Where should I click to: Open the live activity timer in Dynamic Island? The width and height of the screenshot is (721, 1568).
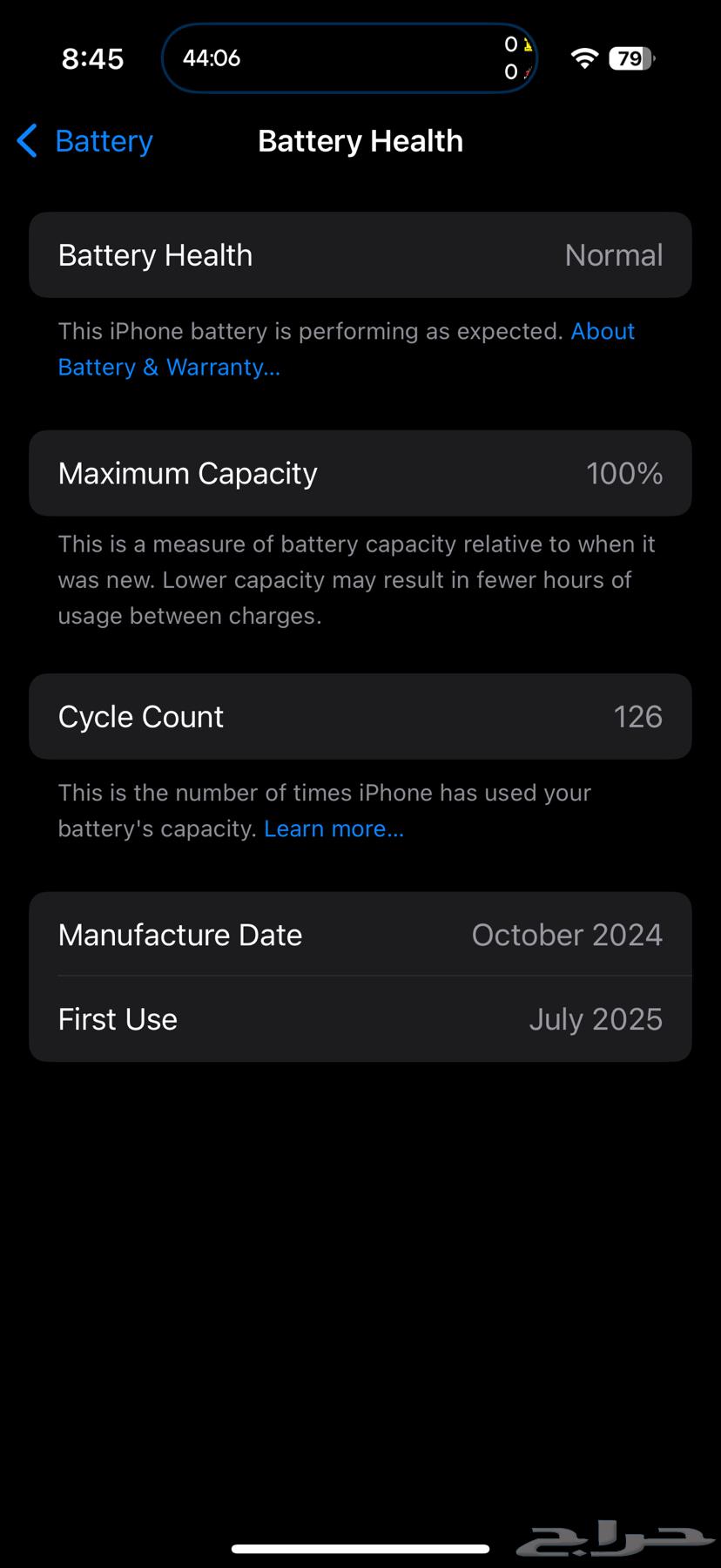coord(348,58)
